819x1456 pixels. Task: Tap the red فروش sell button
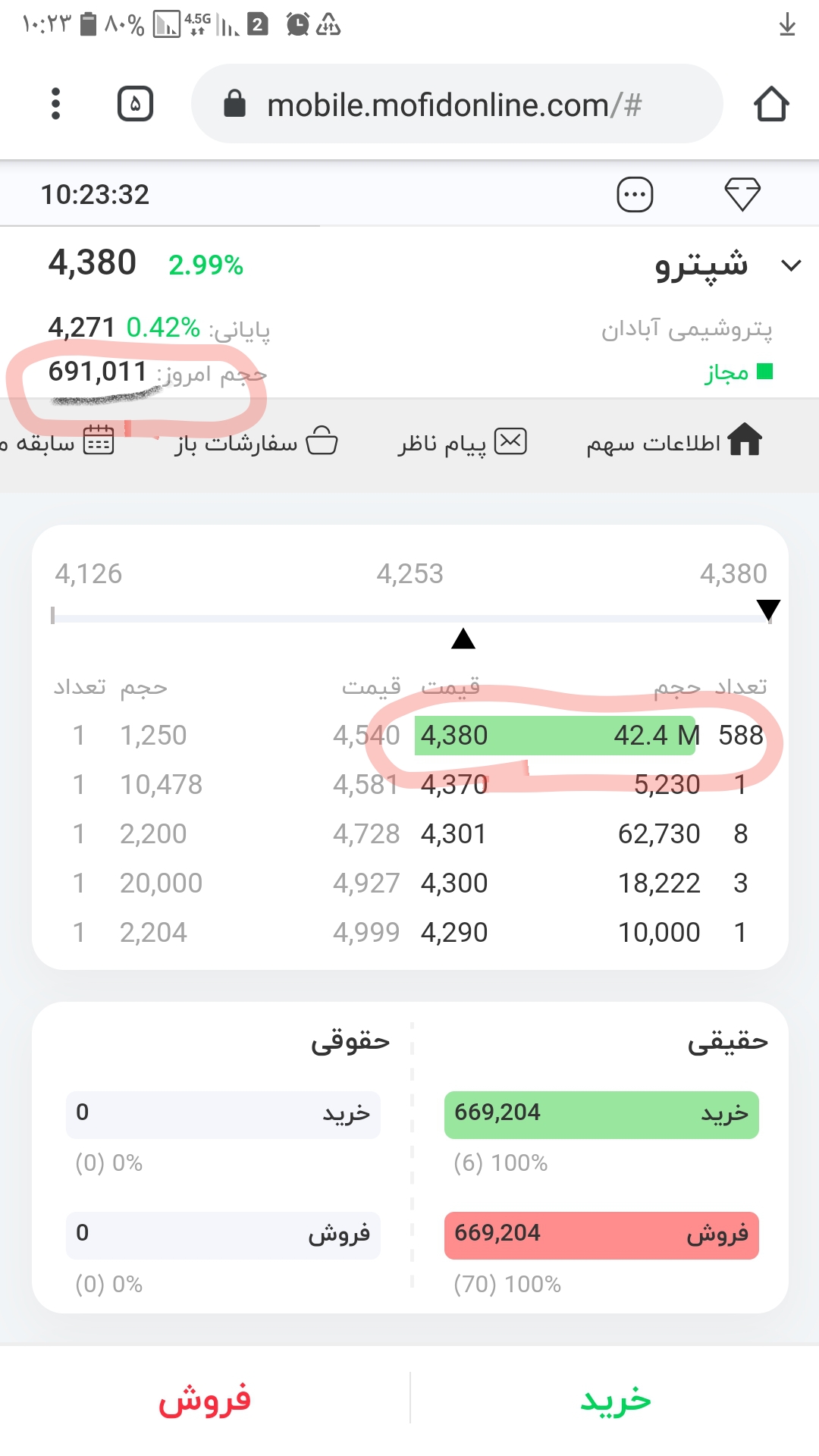(x=205, y=1400)
